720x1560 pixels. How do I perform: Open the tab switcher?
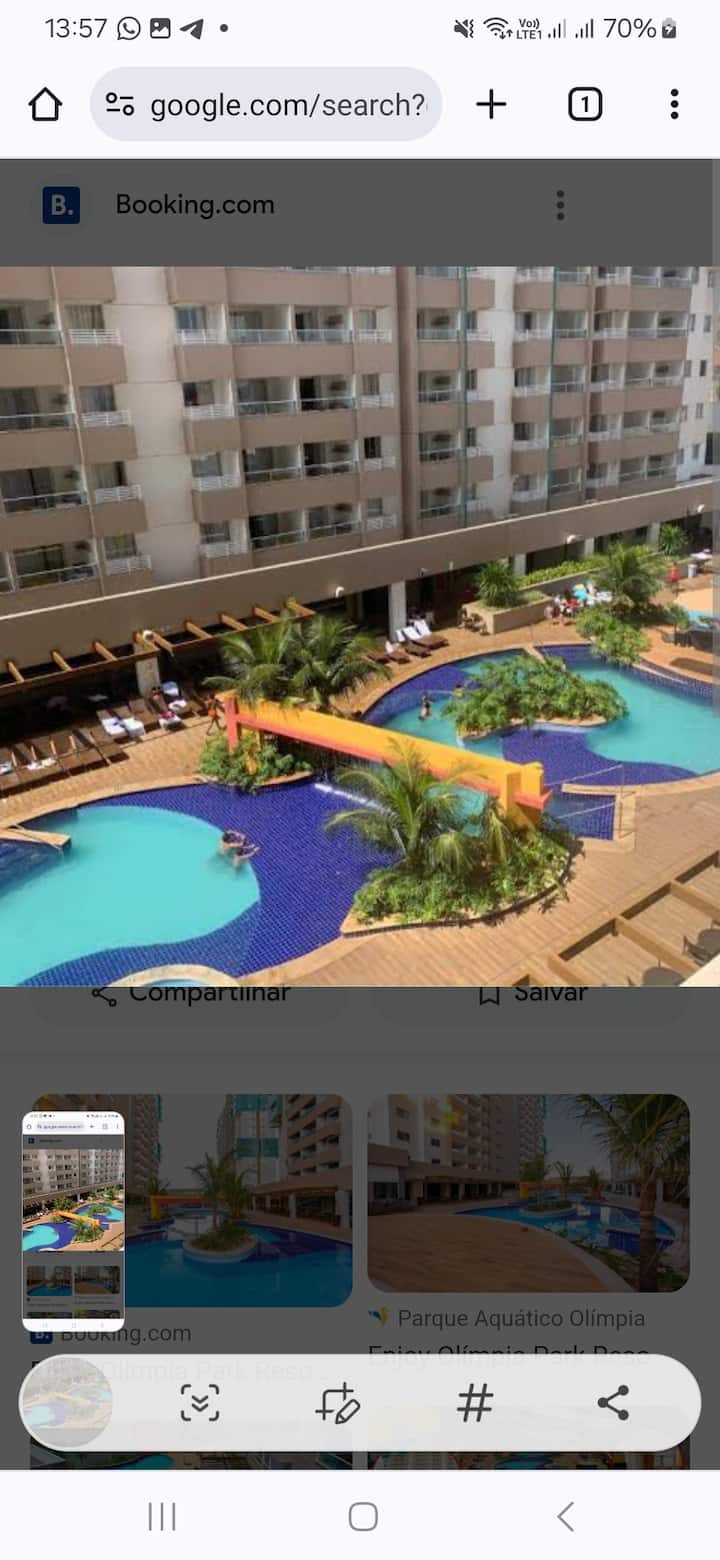[585, 105]
